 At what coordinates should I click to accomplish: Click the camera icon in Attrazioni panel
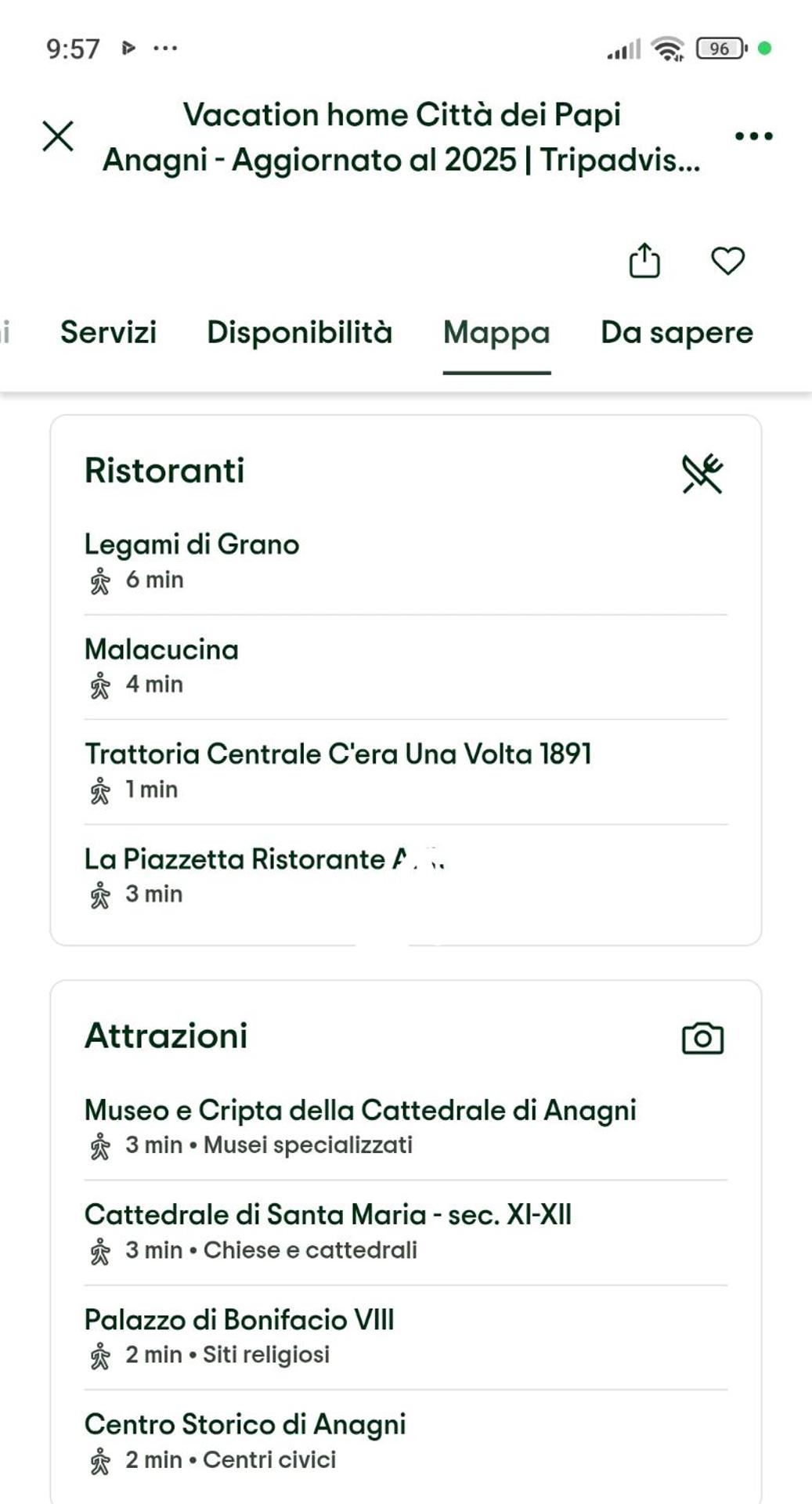[x=702, y=1037]
